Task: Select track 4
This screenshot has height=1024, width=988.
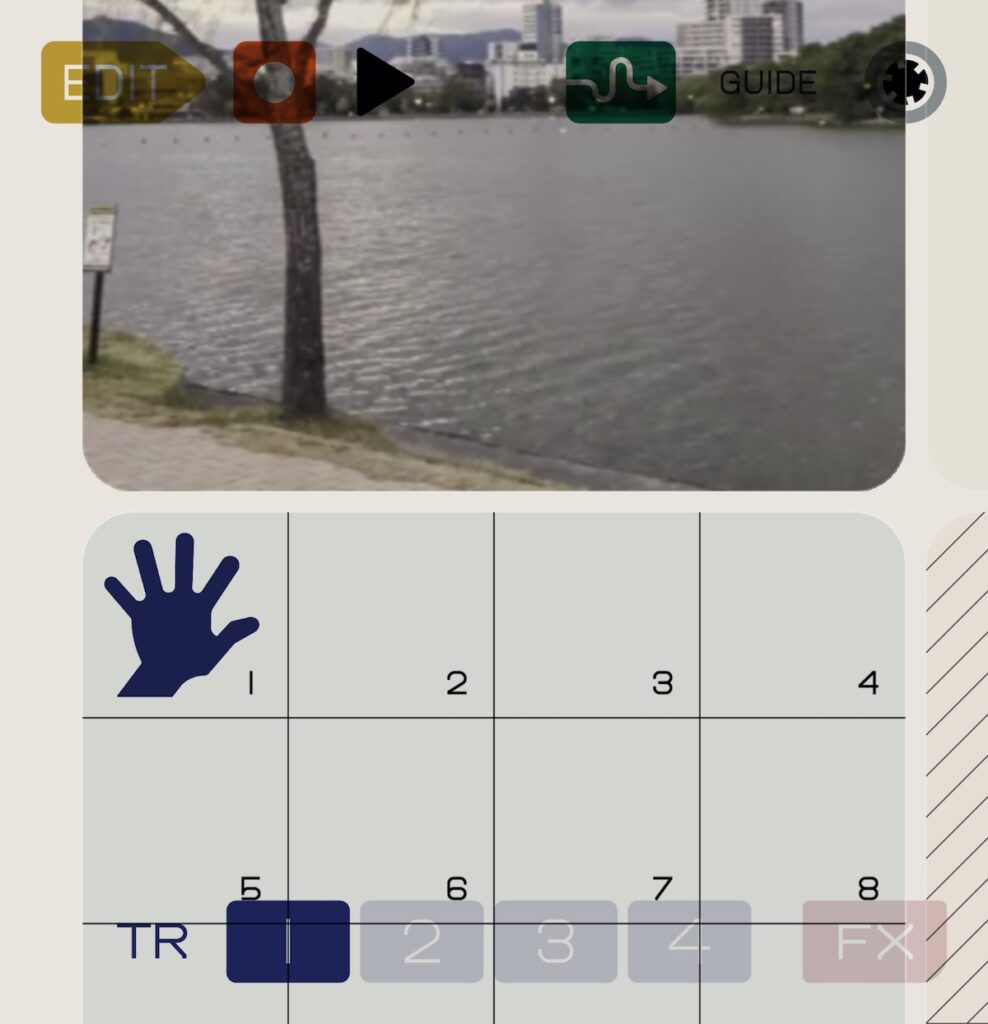Action: click(689, 942)
